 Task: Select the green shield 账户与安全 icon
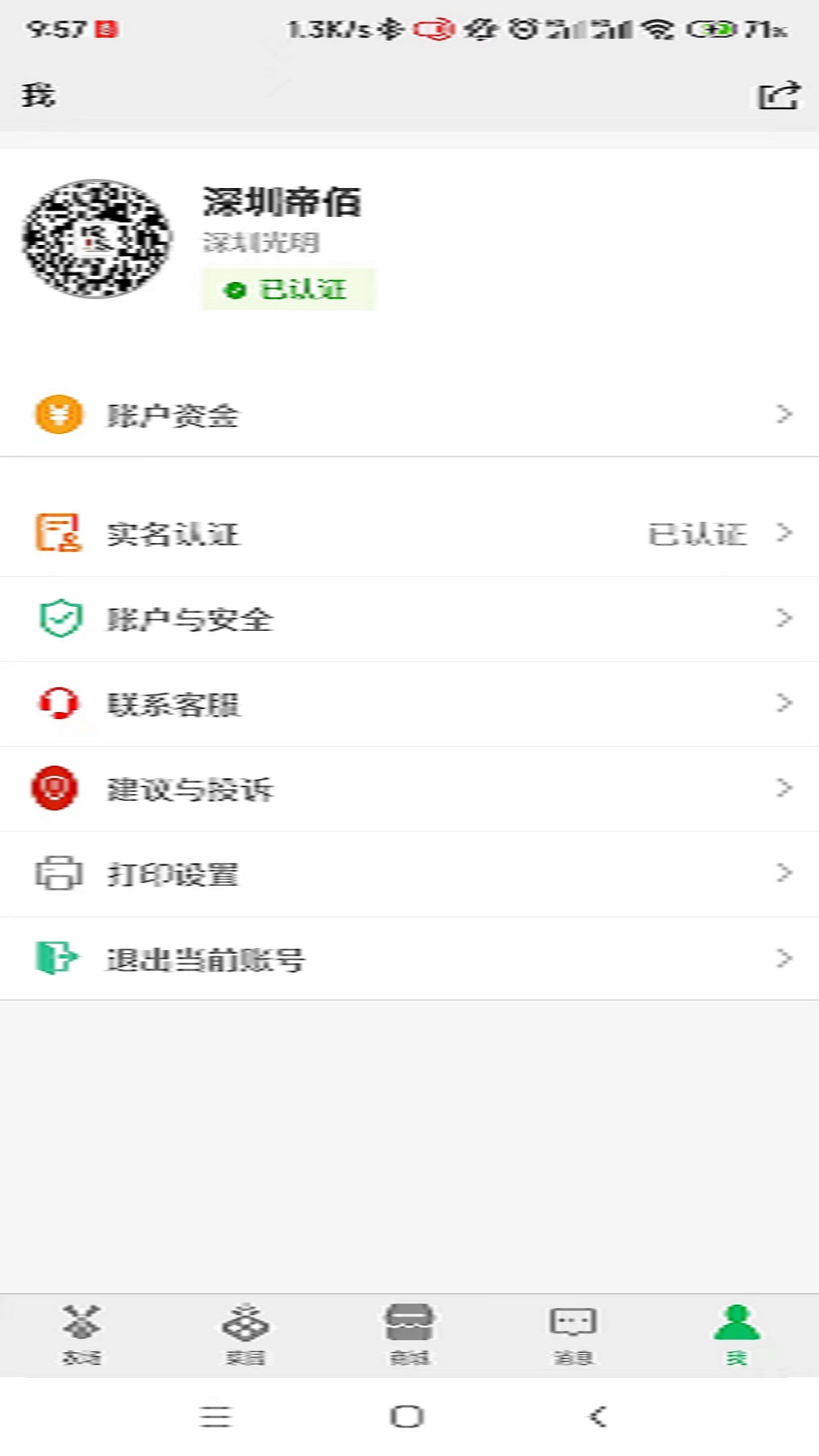coord(59,619)
